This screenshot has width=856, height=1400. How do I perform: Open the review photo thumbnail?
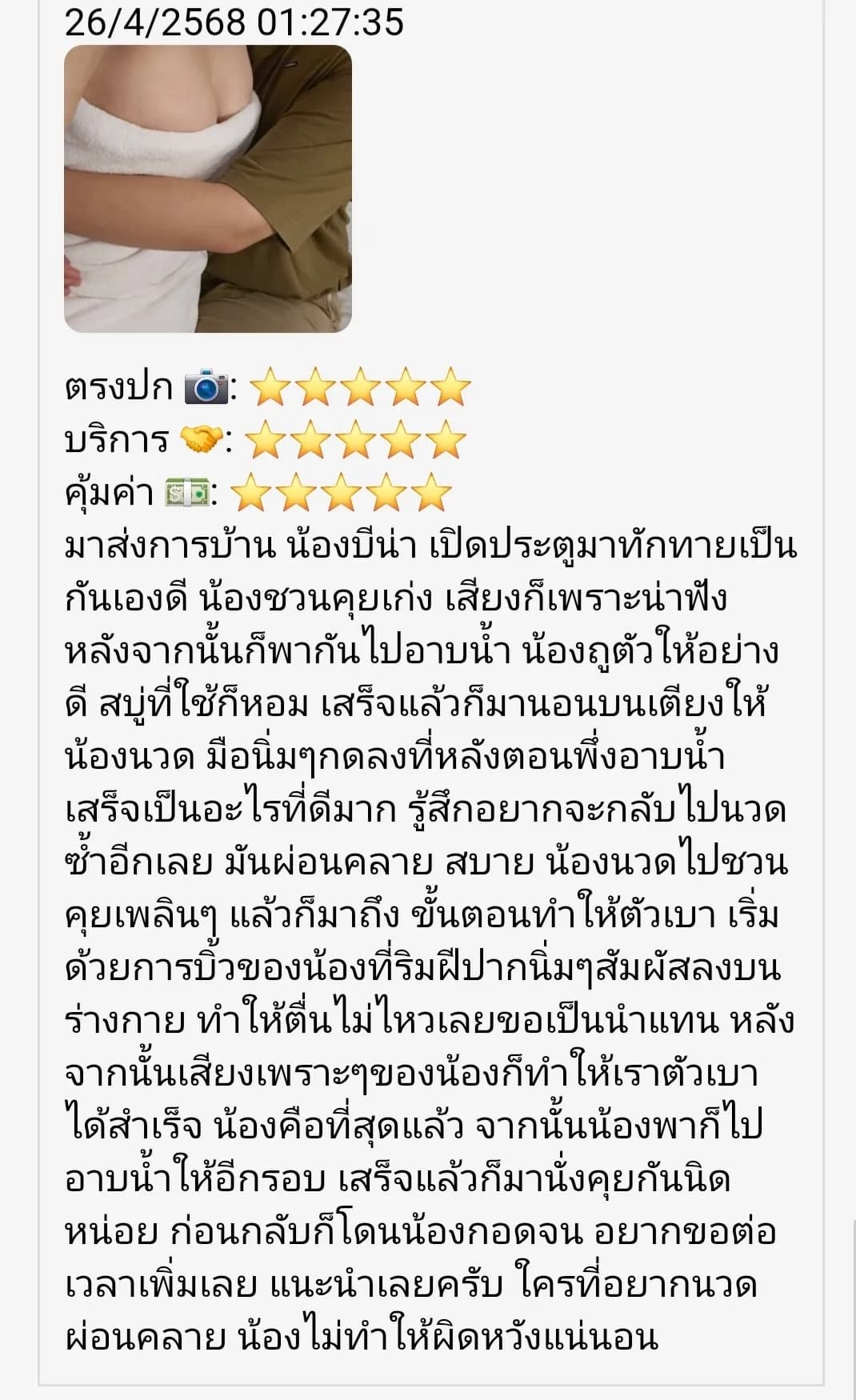pyautogui.click(x=207, y=189)
